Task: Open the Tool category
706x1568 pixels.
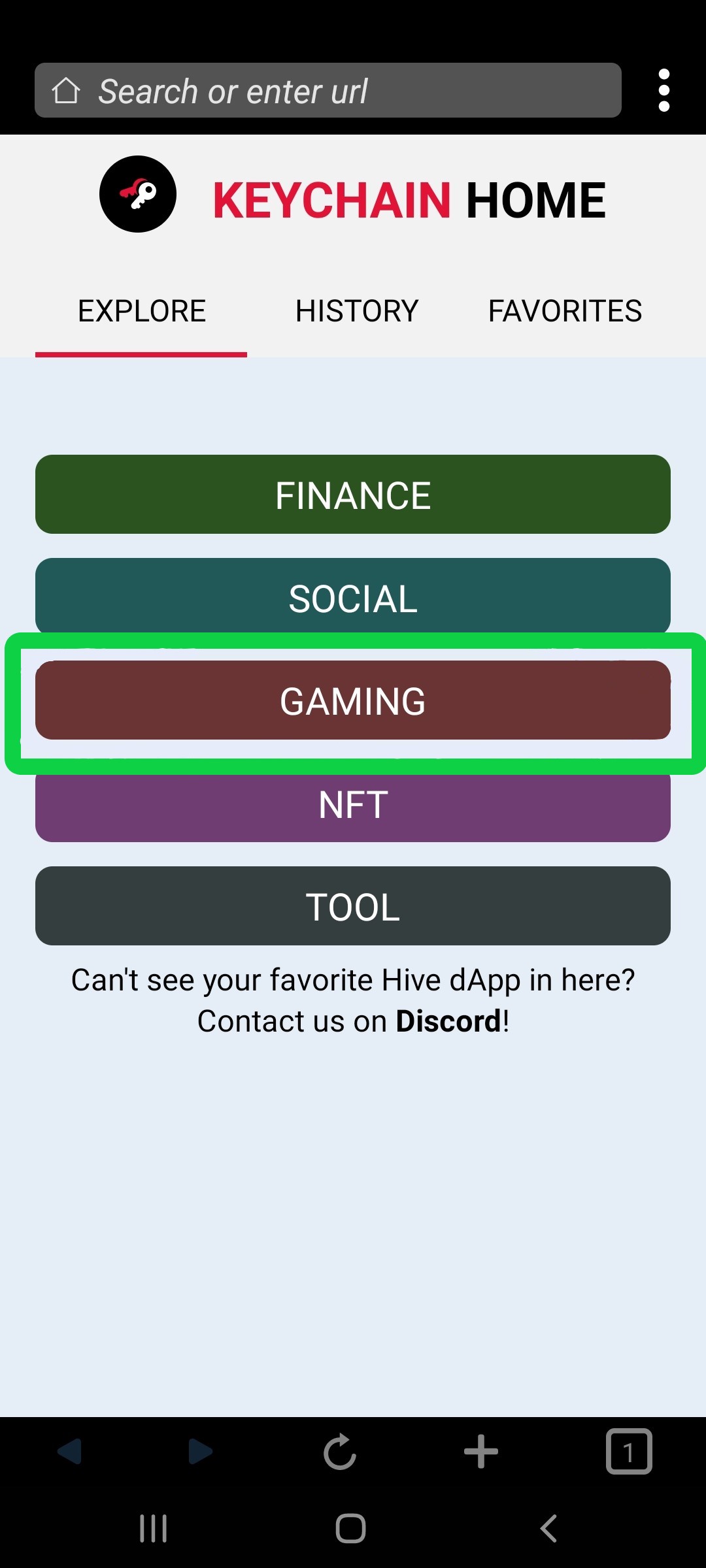Action: [x=353, y=906]
